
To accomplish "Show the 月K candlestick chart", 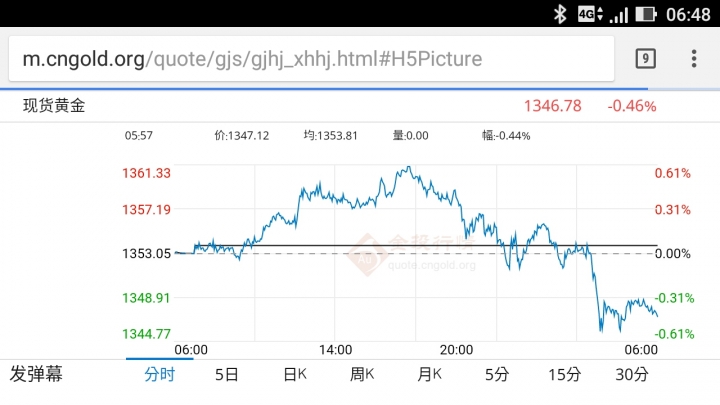I will pyautogui.click(x=430, y=375).
